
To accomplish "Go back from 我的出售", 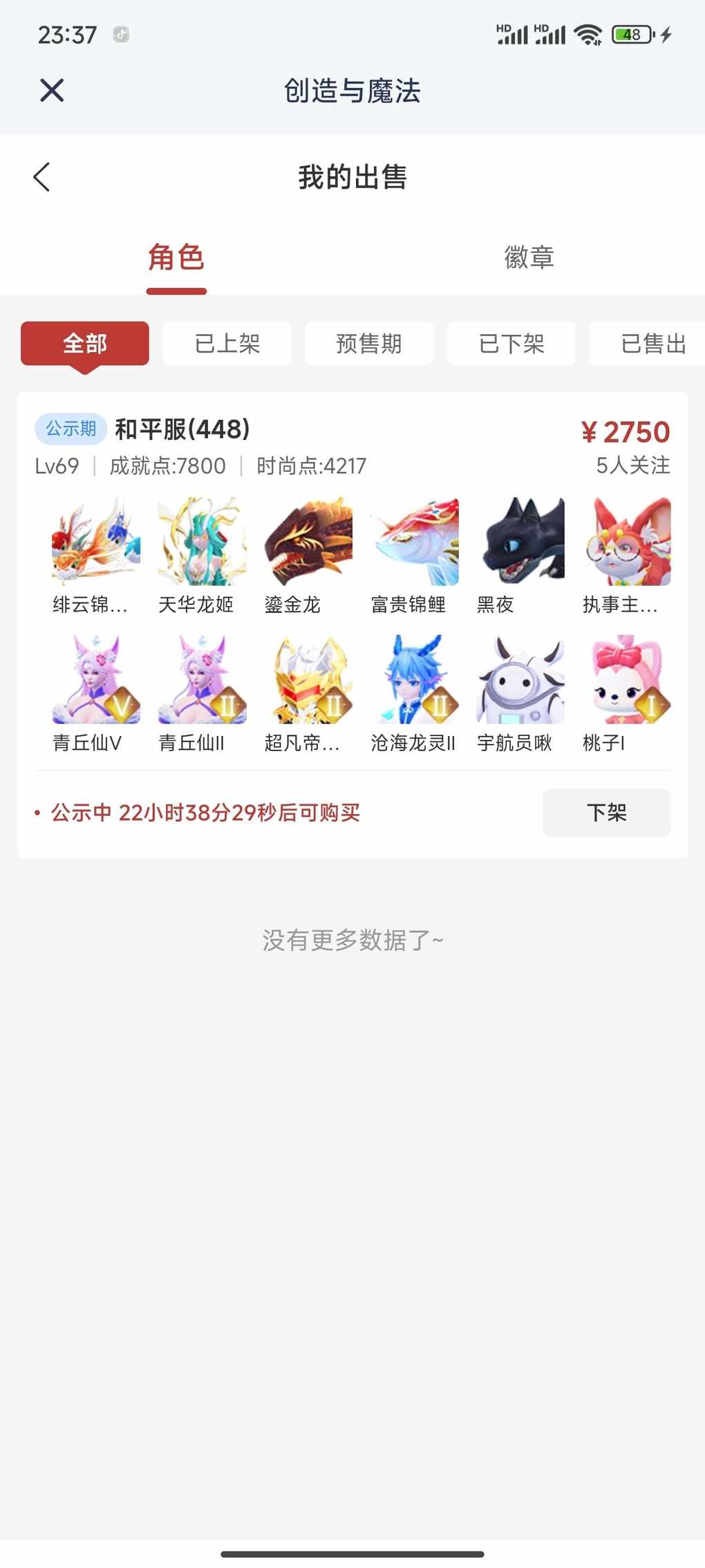I will [42, 177].
